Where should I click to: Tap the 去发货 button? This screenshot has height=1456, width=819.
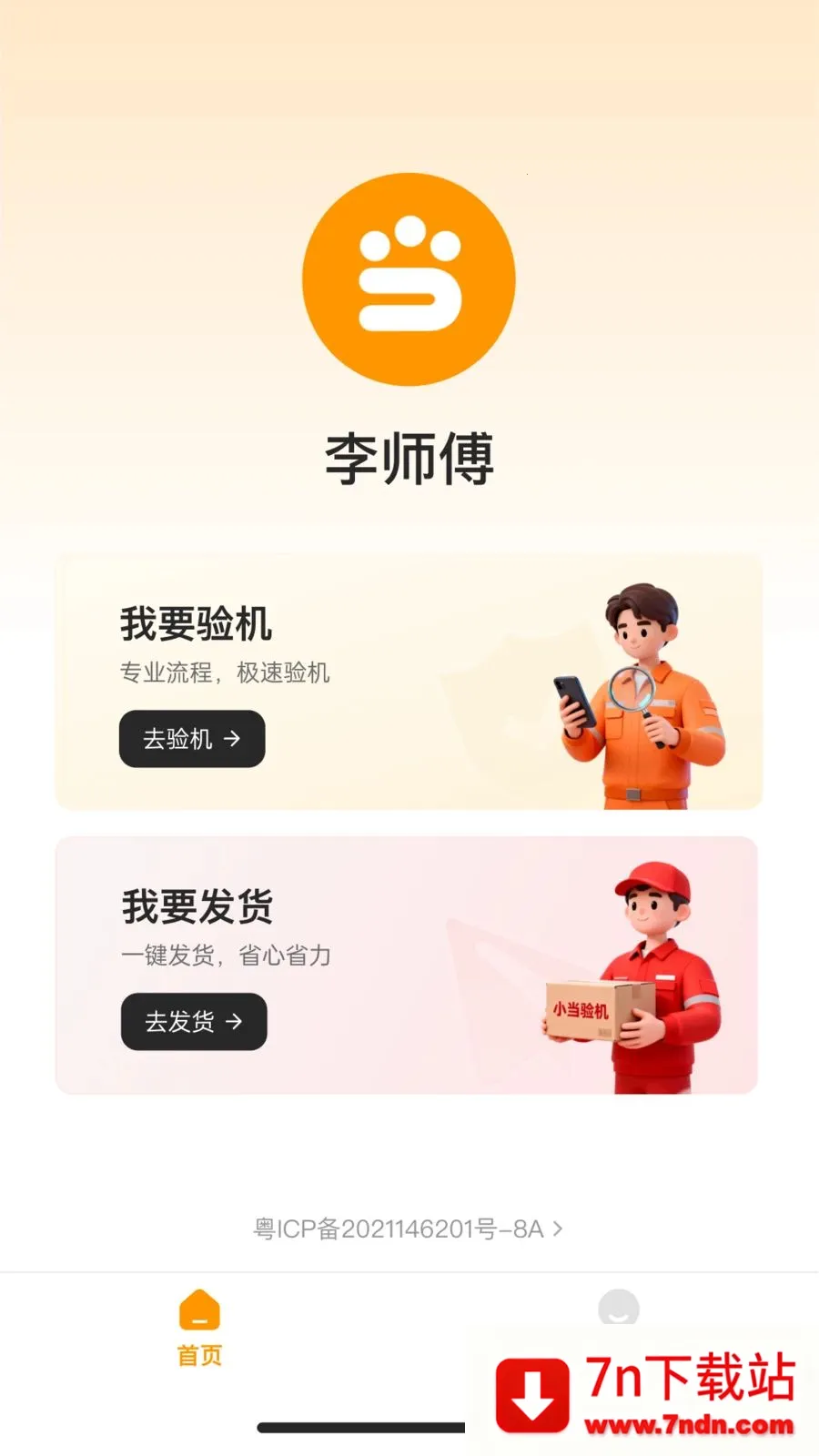pyautogui.click(x=194, y=1022)
